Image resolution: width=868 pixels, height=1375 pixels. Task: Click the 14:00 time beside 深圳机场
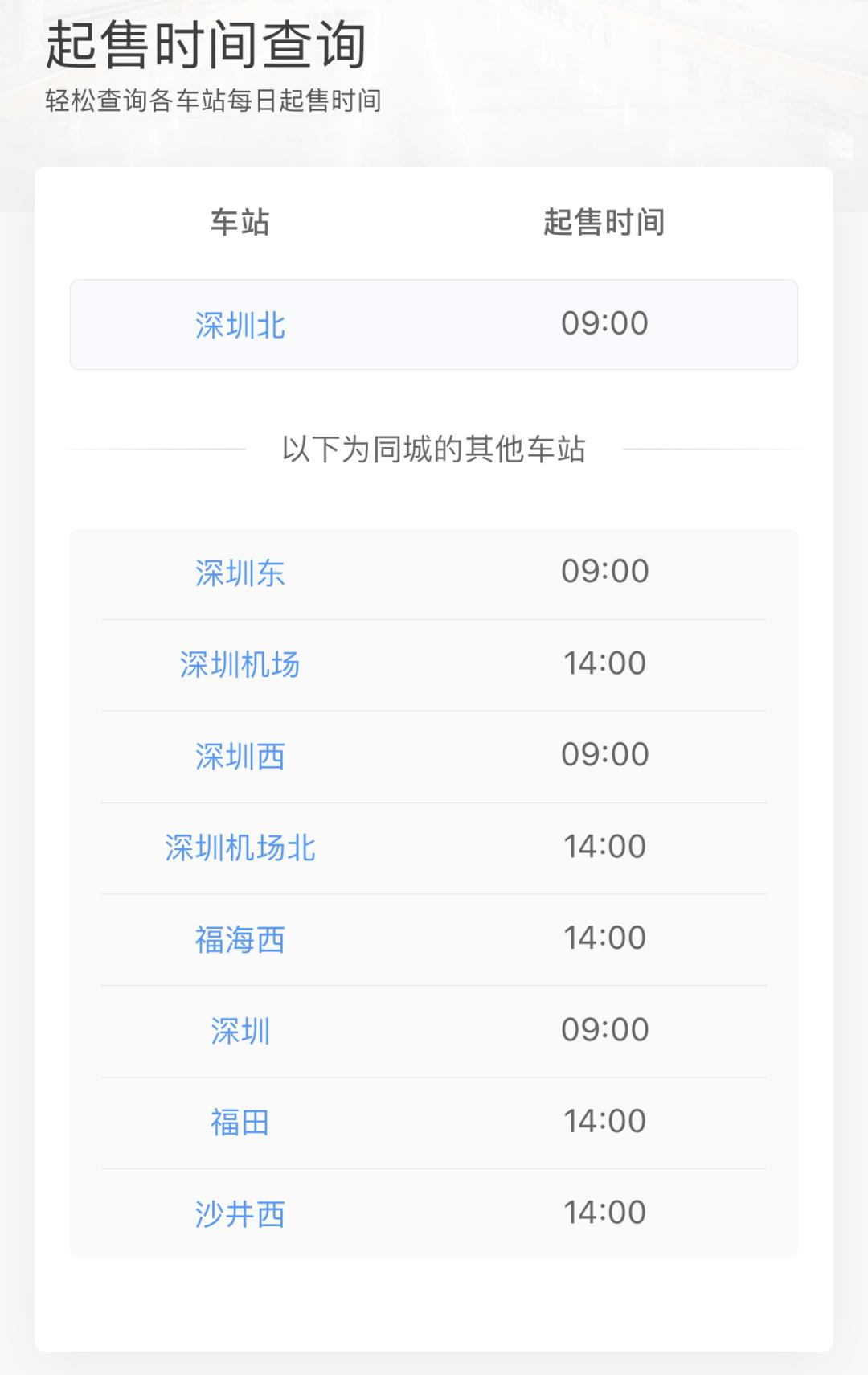coord(604,663)
